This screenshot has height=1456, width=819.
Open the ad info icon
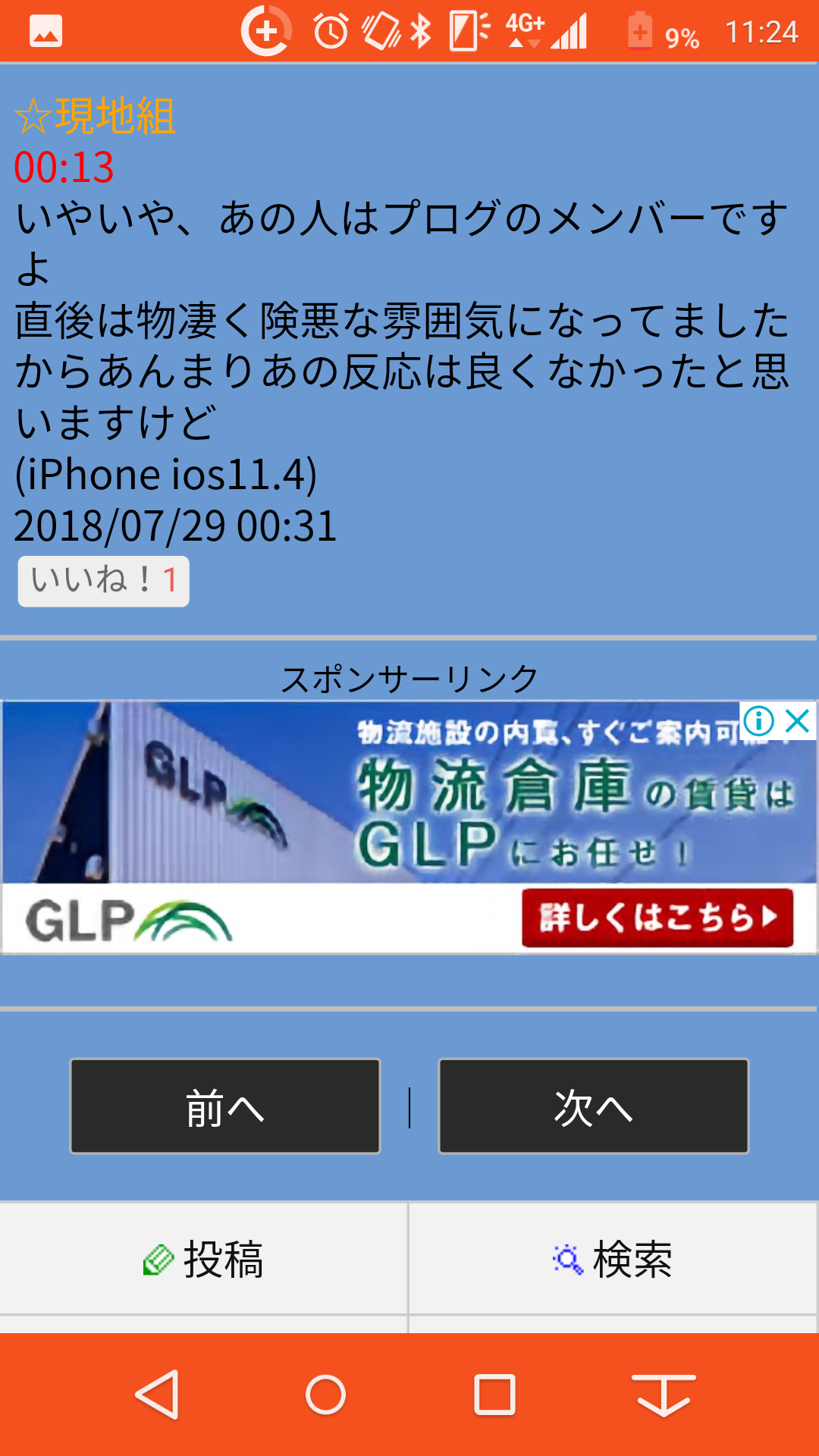coord(759,721)
